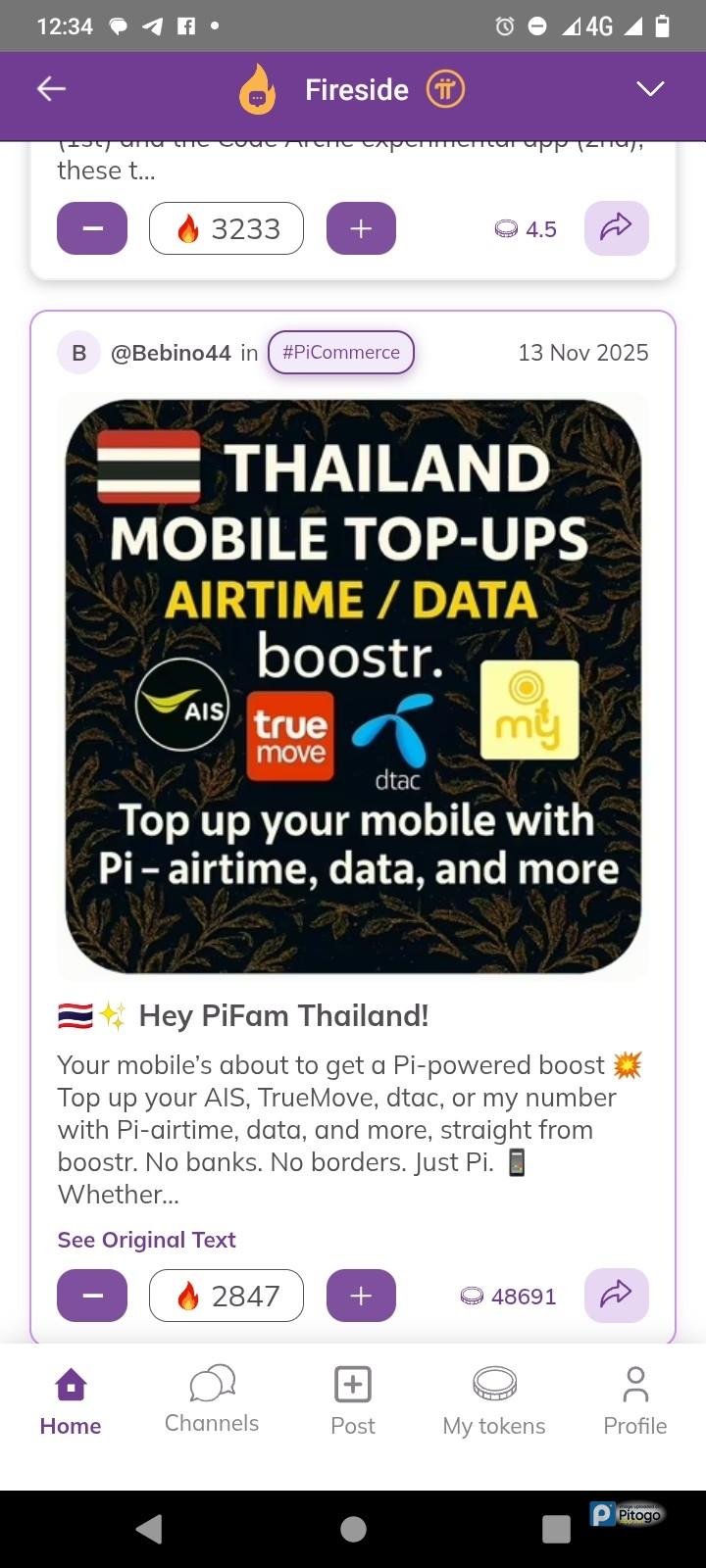Share the post with 4.5 tokens

click(616, 228)
